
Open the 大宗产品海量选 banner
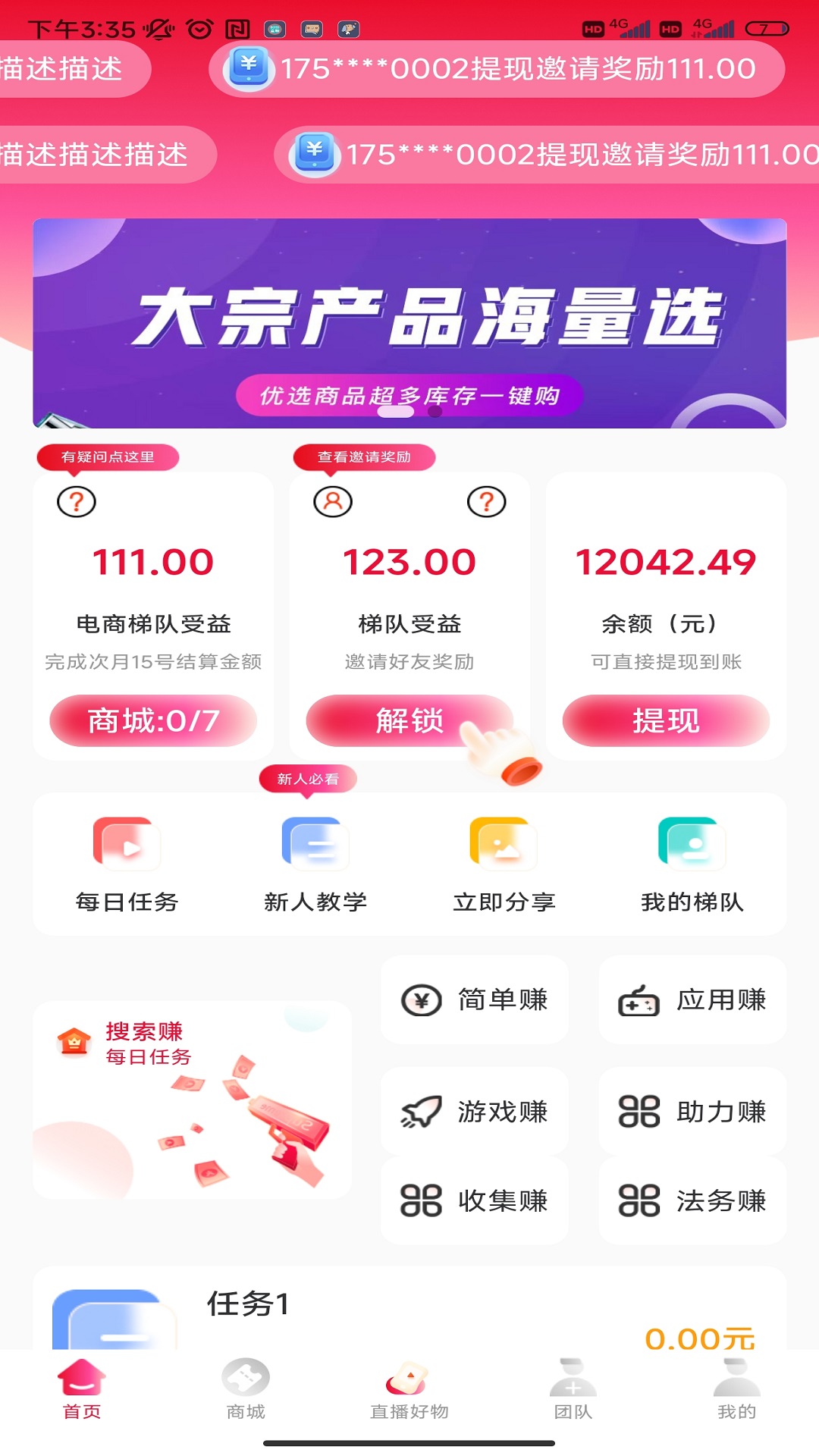(409, 323)
